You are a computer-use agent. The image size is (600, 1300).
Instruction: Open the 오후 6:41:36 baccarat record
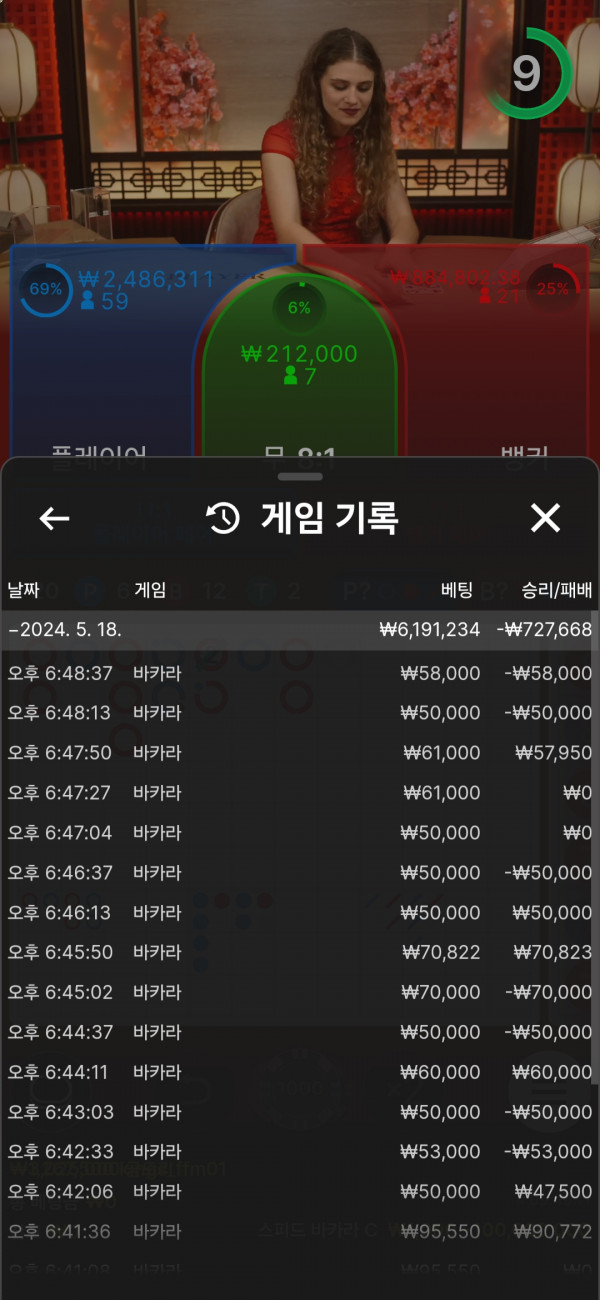[x=300, y=1232]
